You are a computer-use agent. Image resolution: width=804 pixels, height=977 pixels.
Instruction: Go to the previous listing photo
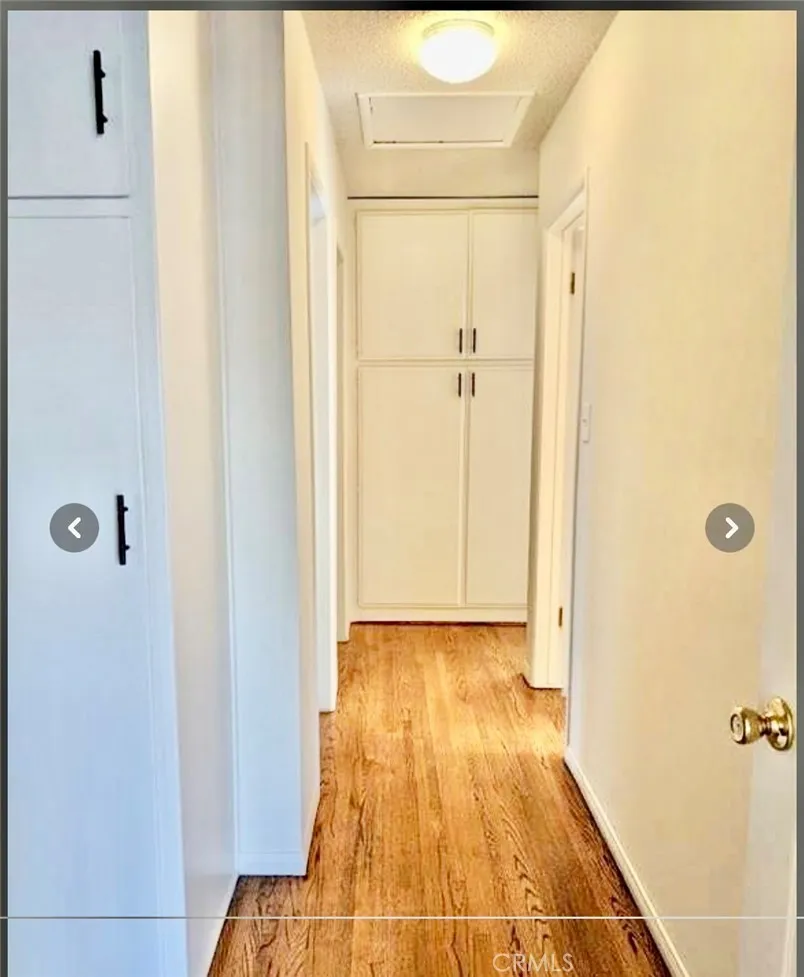(74, 527)
